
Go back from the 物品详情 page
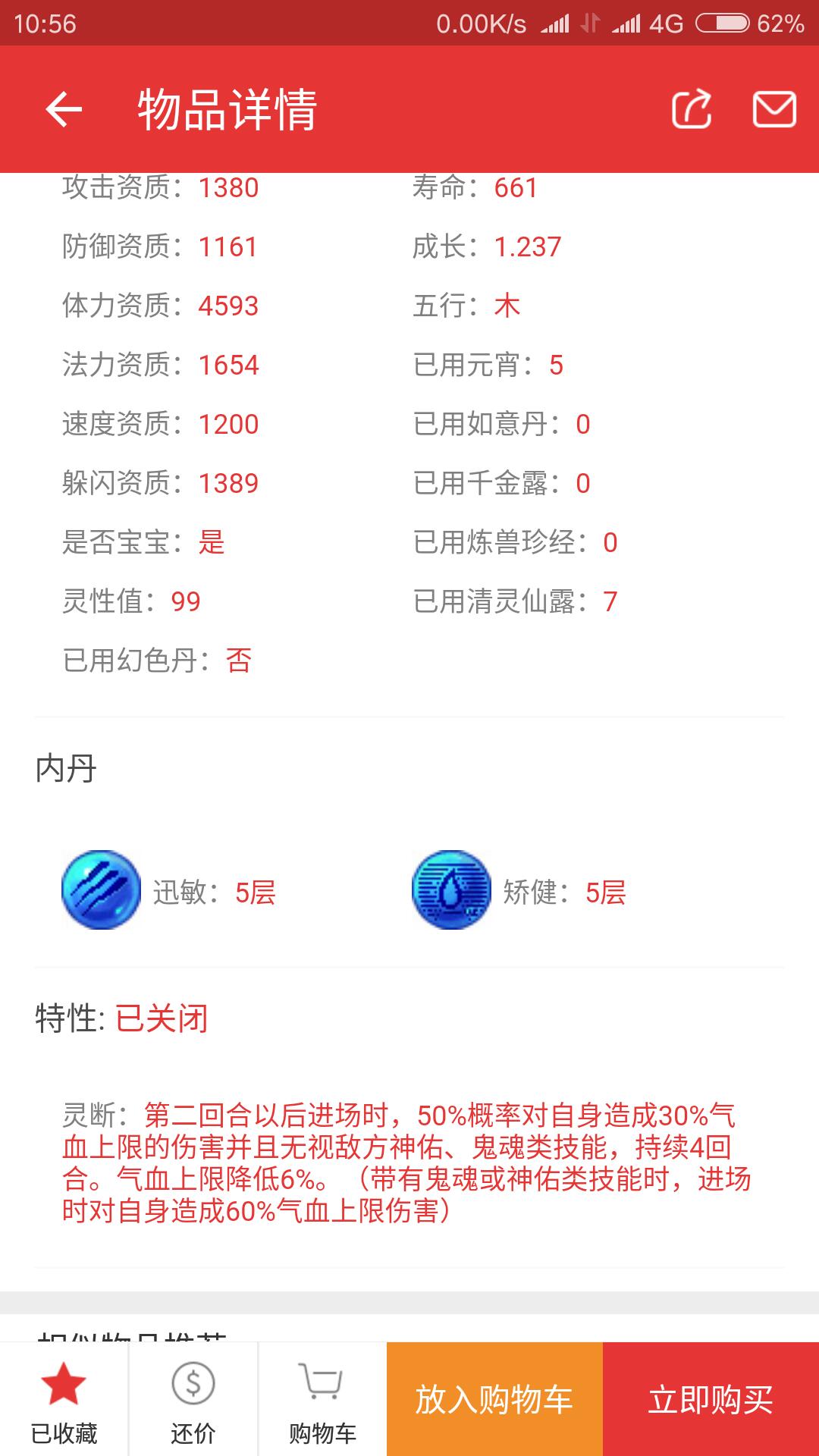pyautogui.click(x=64, y=110)
